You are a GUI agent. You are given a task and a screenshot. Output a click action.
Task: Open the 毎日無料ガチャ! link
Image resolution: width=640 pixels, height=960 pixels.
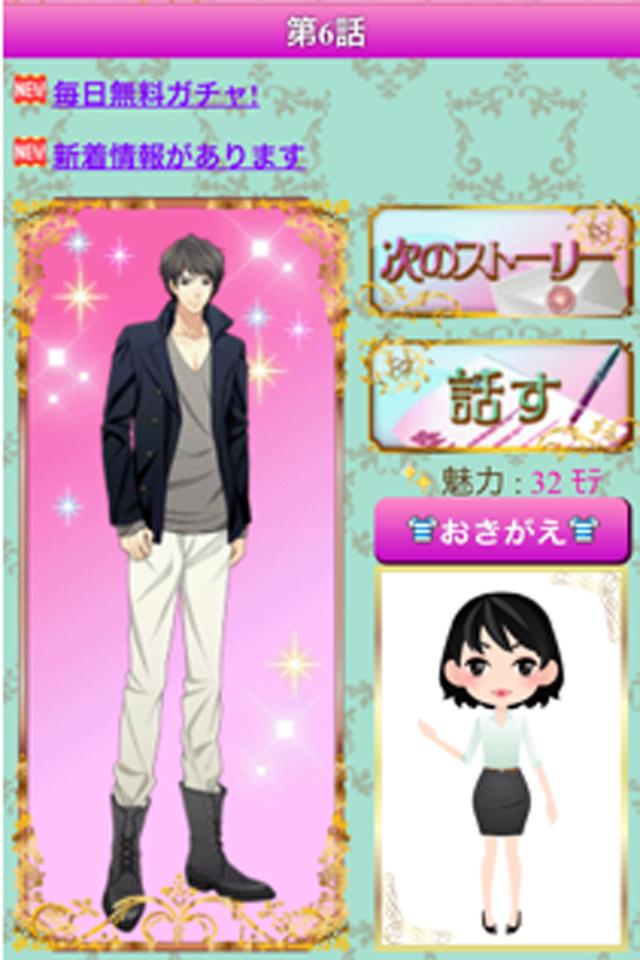tap(155, 96)
